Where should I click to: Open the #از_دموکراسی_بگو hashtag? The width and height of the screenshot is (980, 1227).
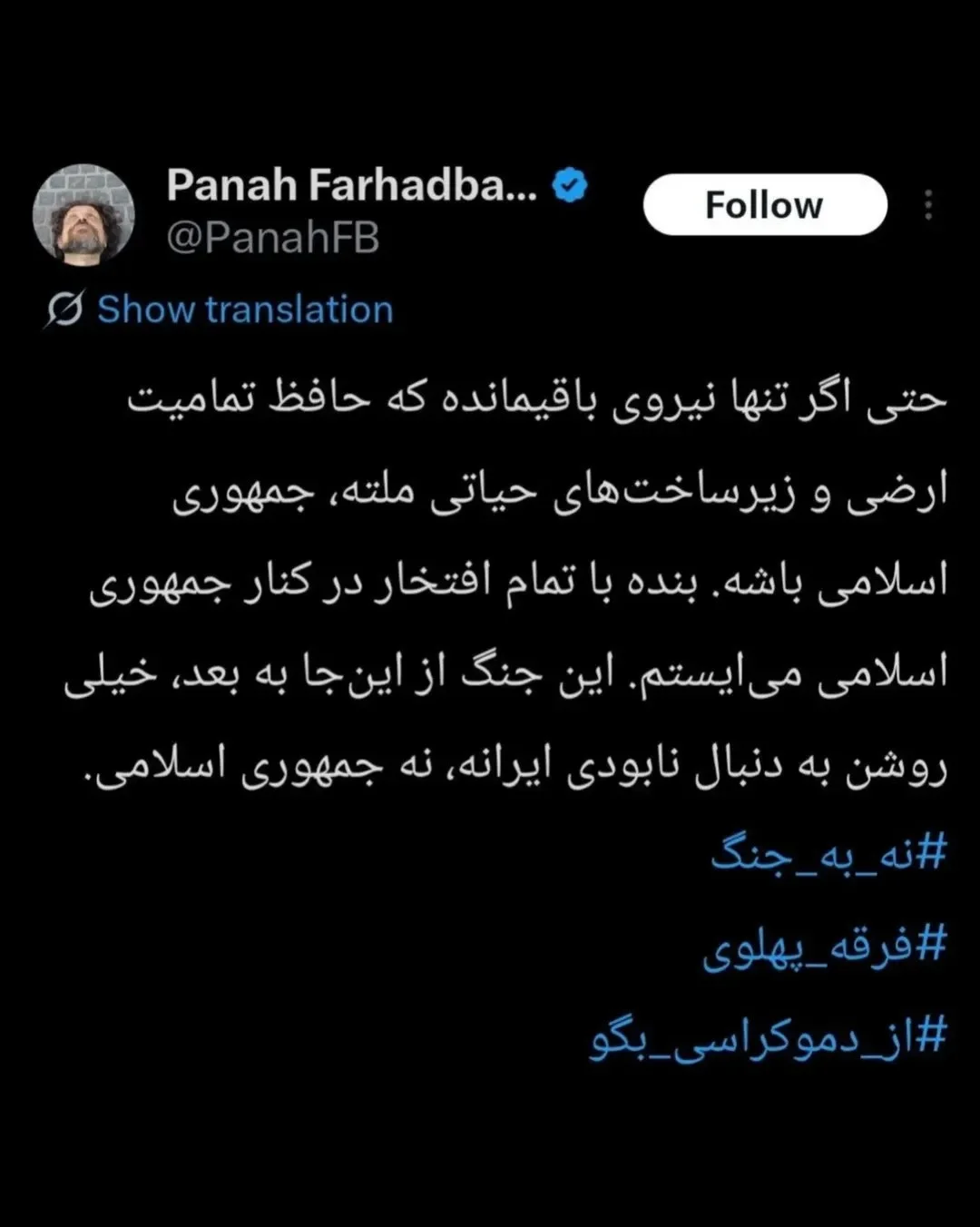768,1037
